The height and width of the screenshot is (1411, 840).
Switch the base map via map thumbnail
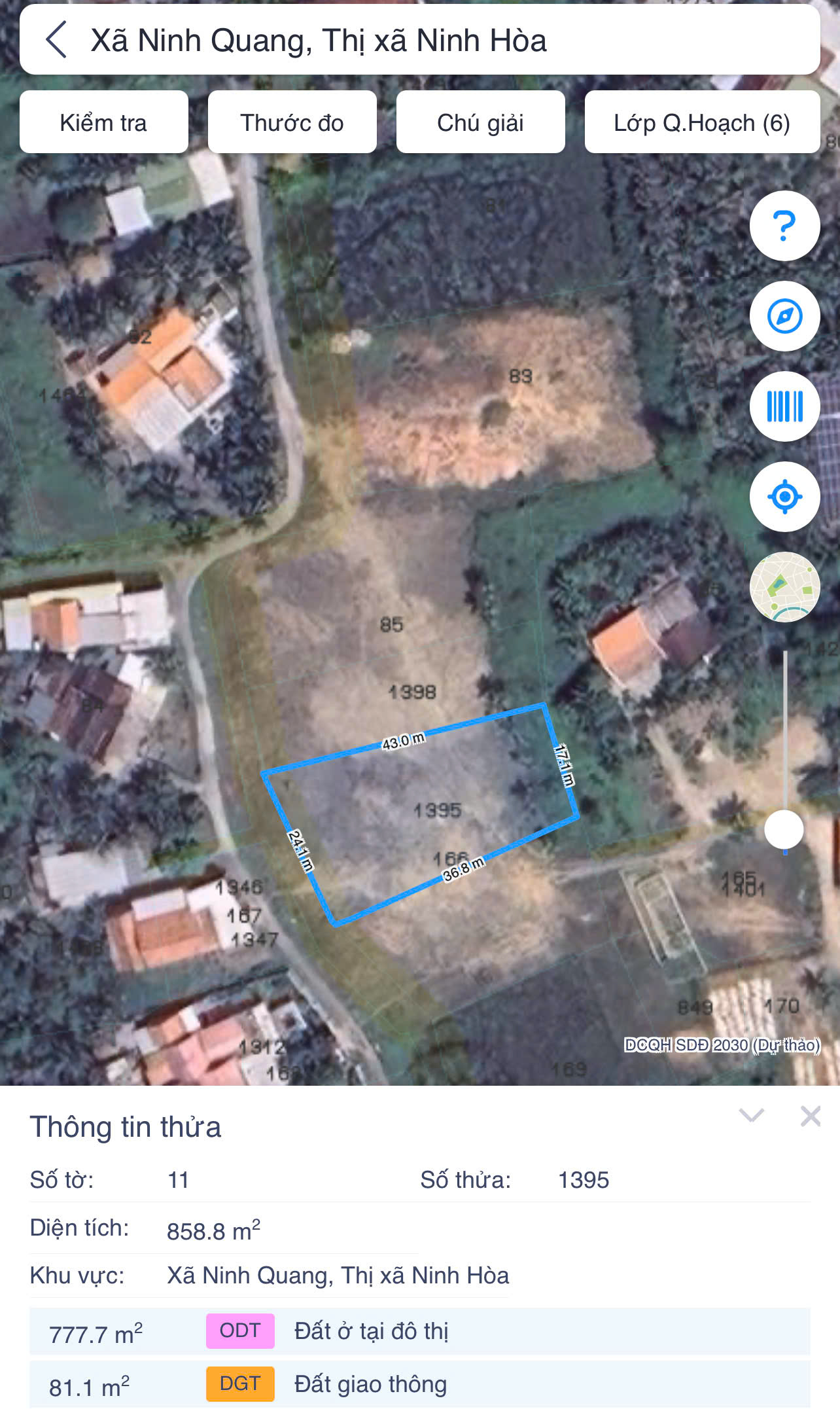tap(784, 586)
